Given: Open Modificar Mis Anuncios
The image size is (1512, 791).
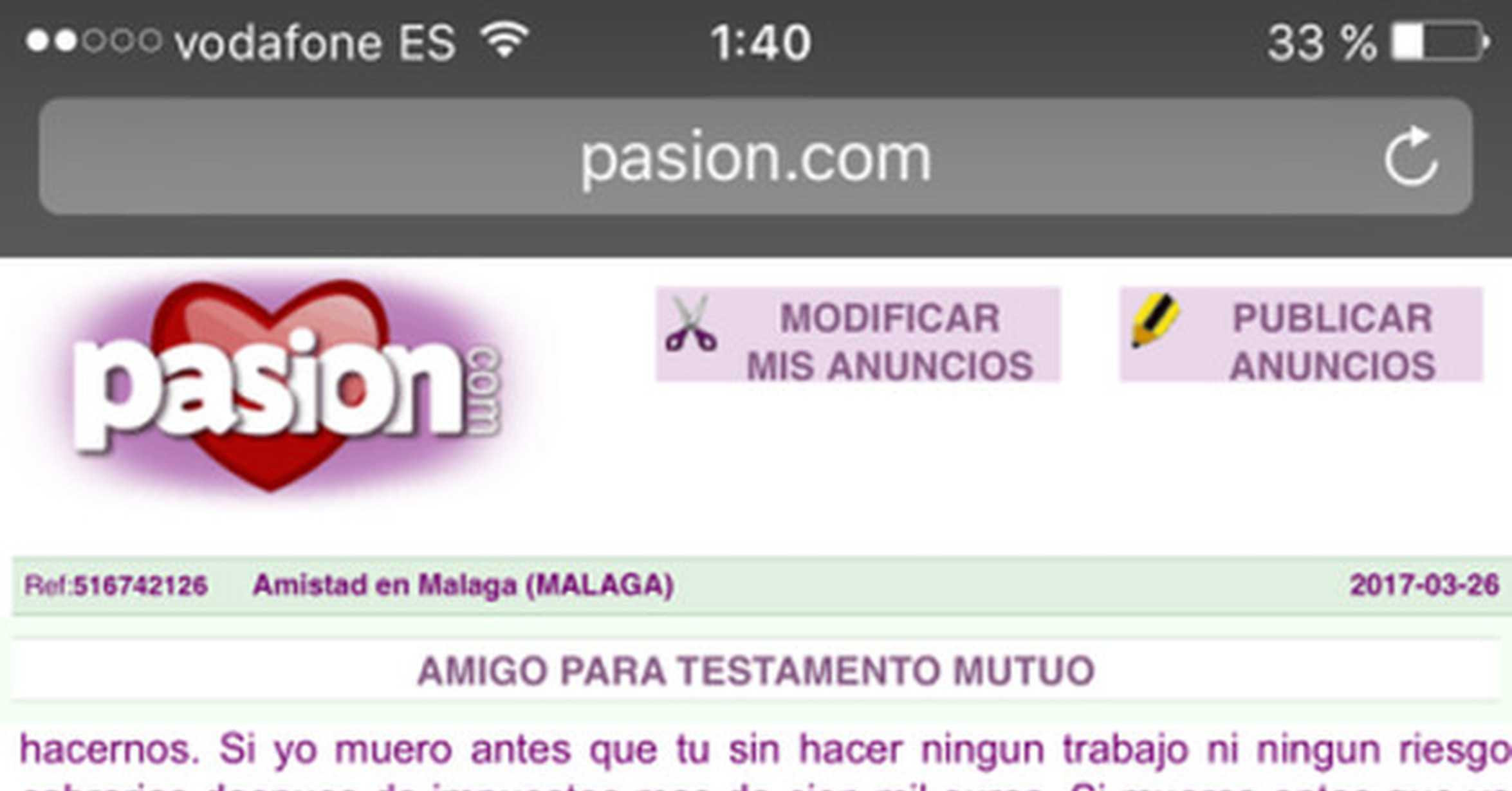Looking at the screenshot, I should pos(858,334).
